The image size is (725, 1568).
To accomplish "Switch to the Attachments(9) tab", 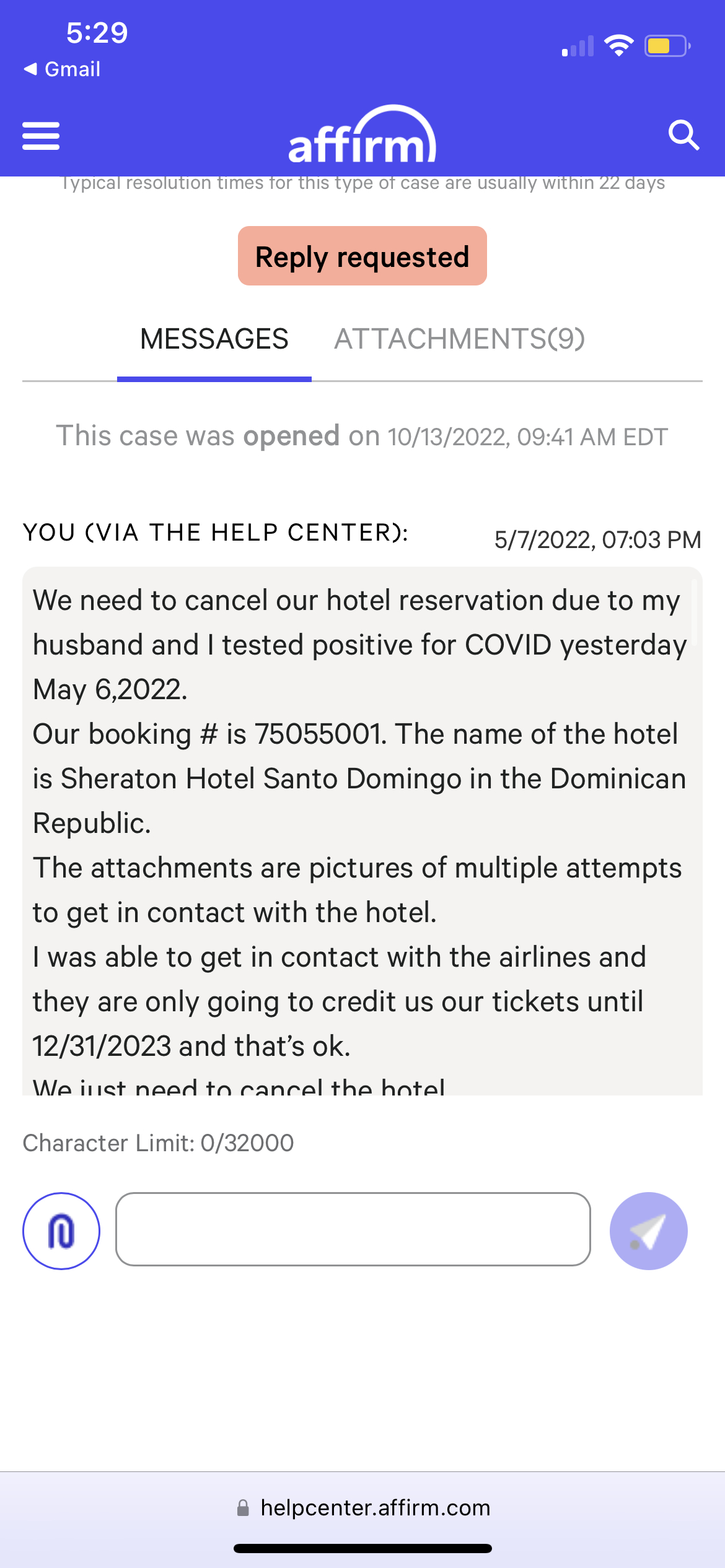I will tap(460, 339).
